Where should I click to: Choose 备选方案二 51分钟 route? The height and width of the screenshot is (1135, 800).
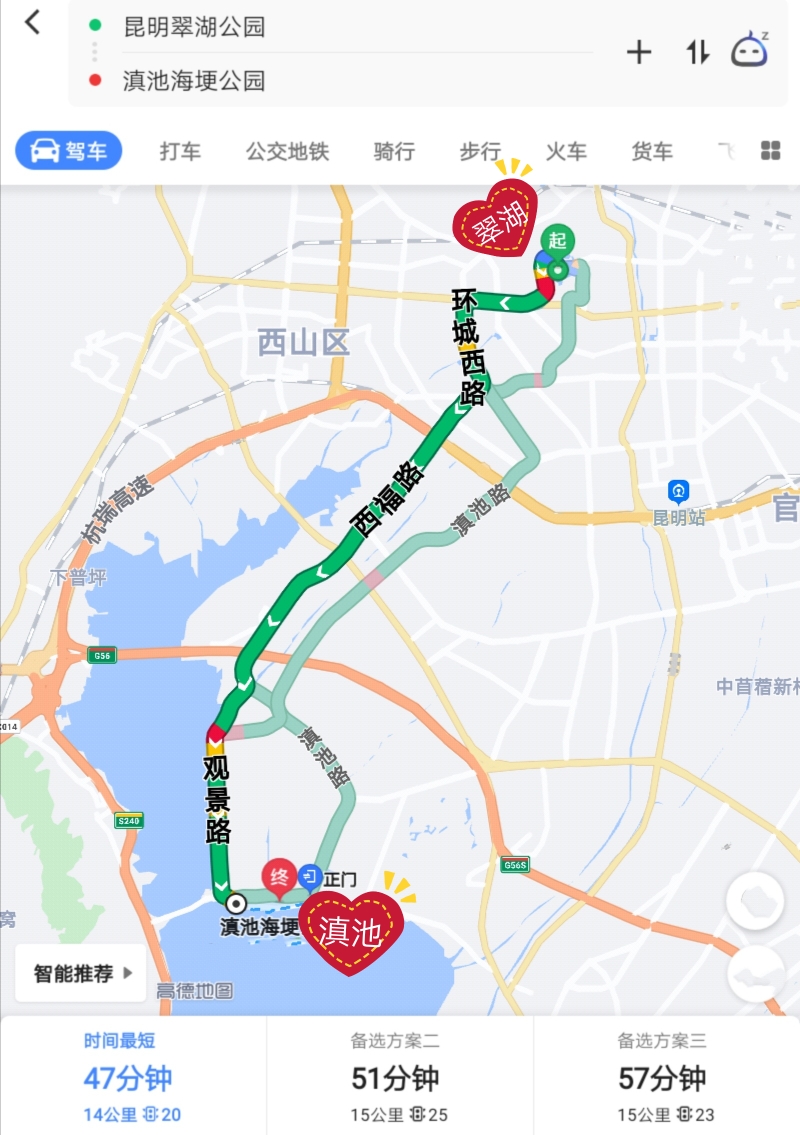(x=399, y=1078)
